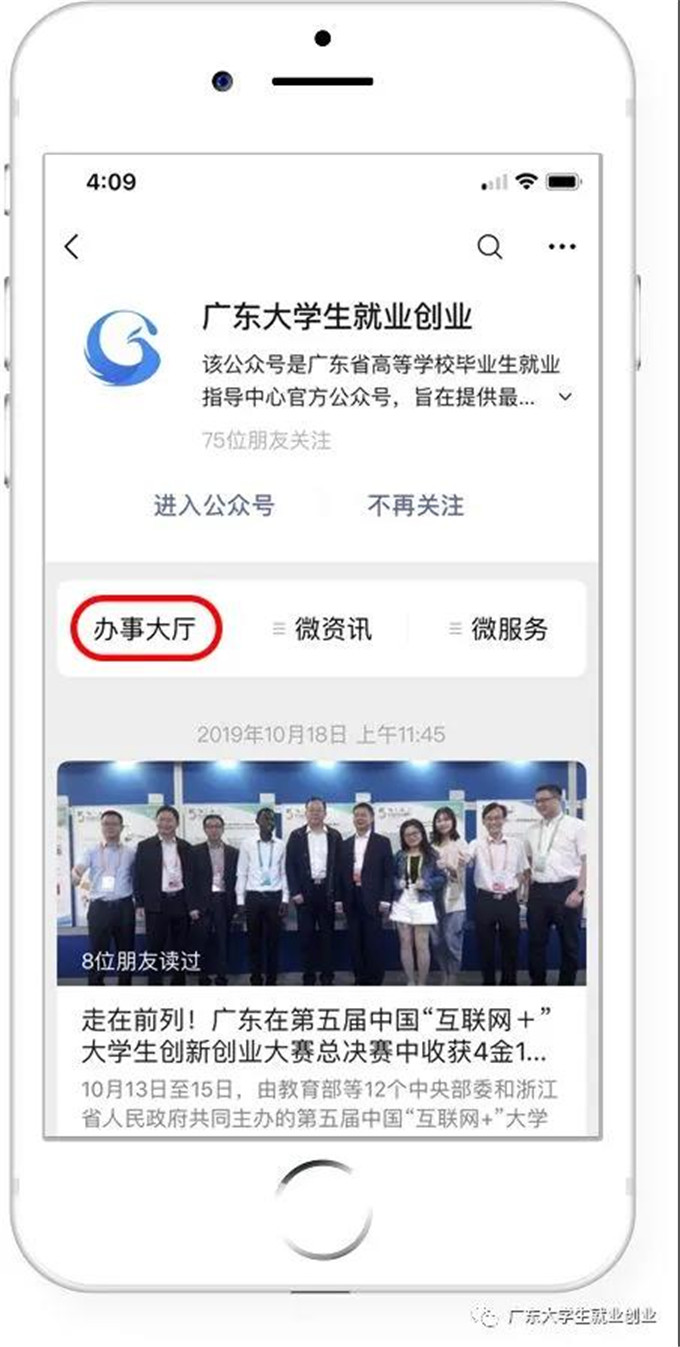Open the three-dot overflow menu
Image resolution: width=680 pixels, height=1347 pixels.
tap(562, 247)
